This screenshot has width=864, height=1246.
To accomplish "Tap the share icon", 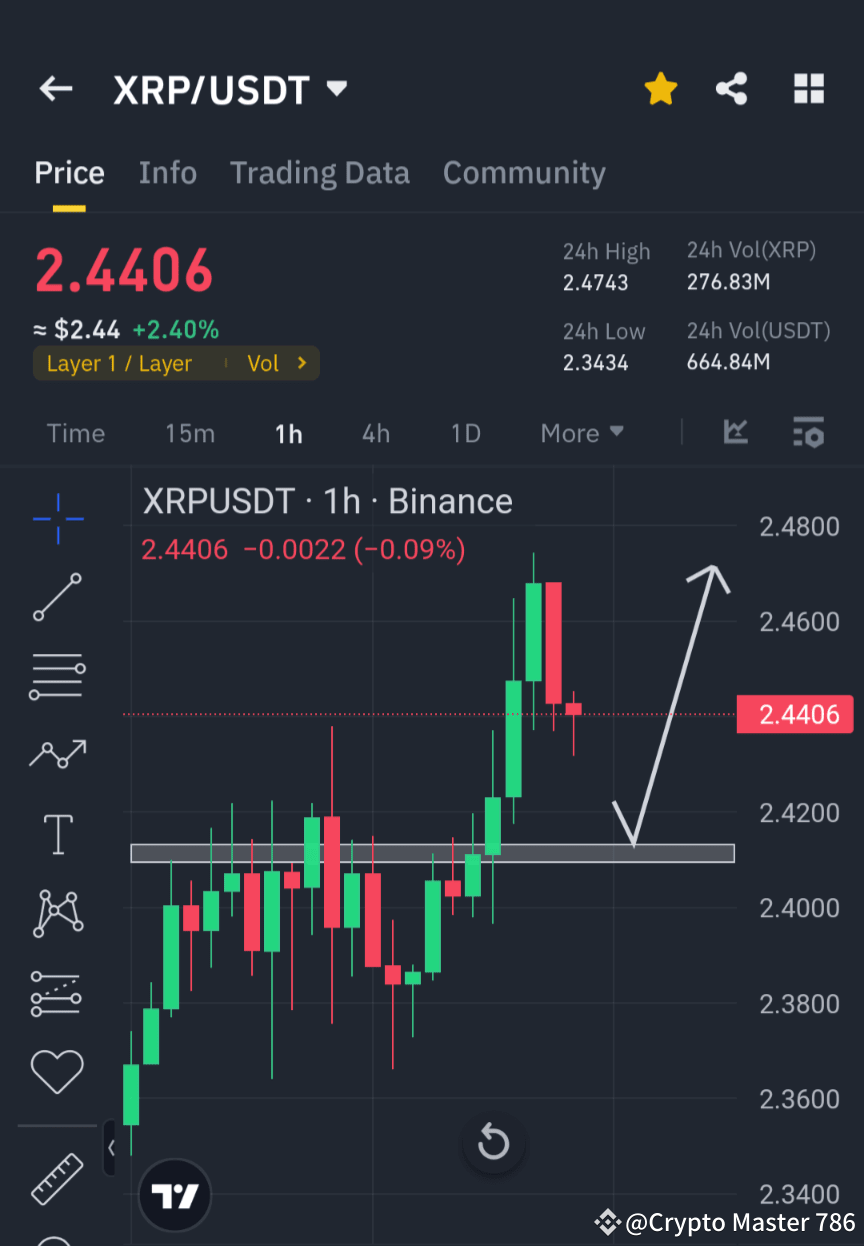I will [732, 88].
